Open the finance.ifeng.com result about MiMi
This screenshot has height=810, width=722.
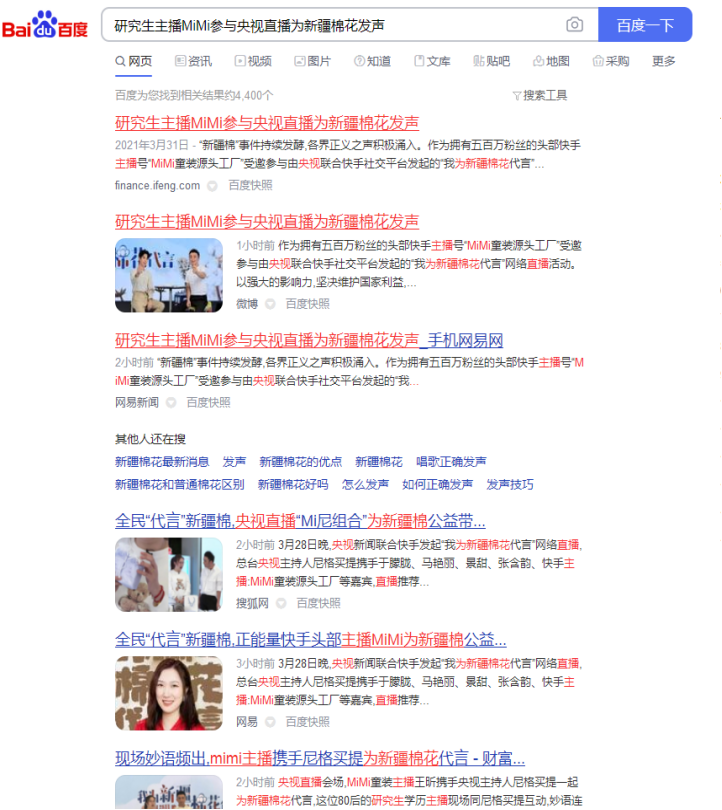(x=267, y=123)
